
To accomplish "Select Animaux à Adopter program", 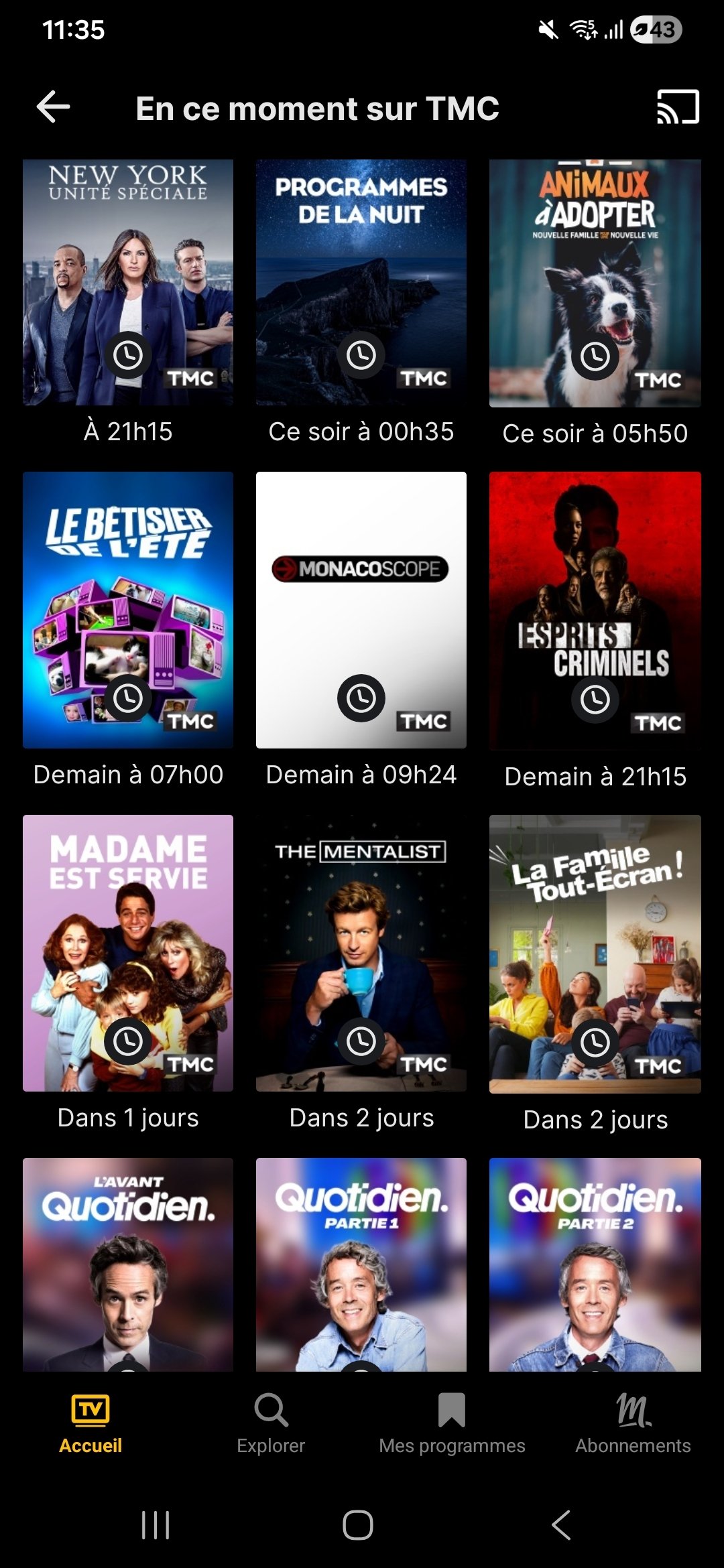I will coord(595,282).
